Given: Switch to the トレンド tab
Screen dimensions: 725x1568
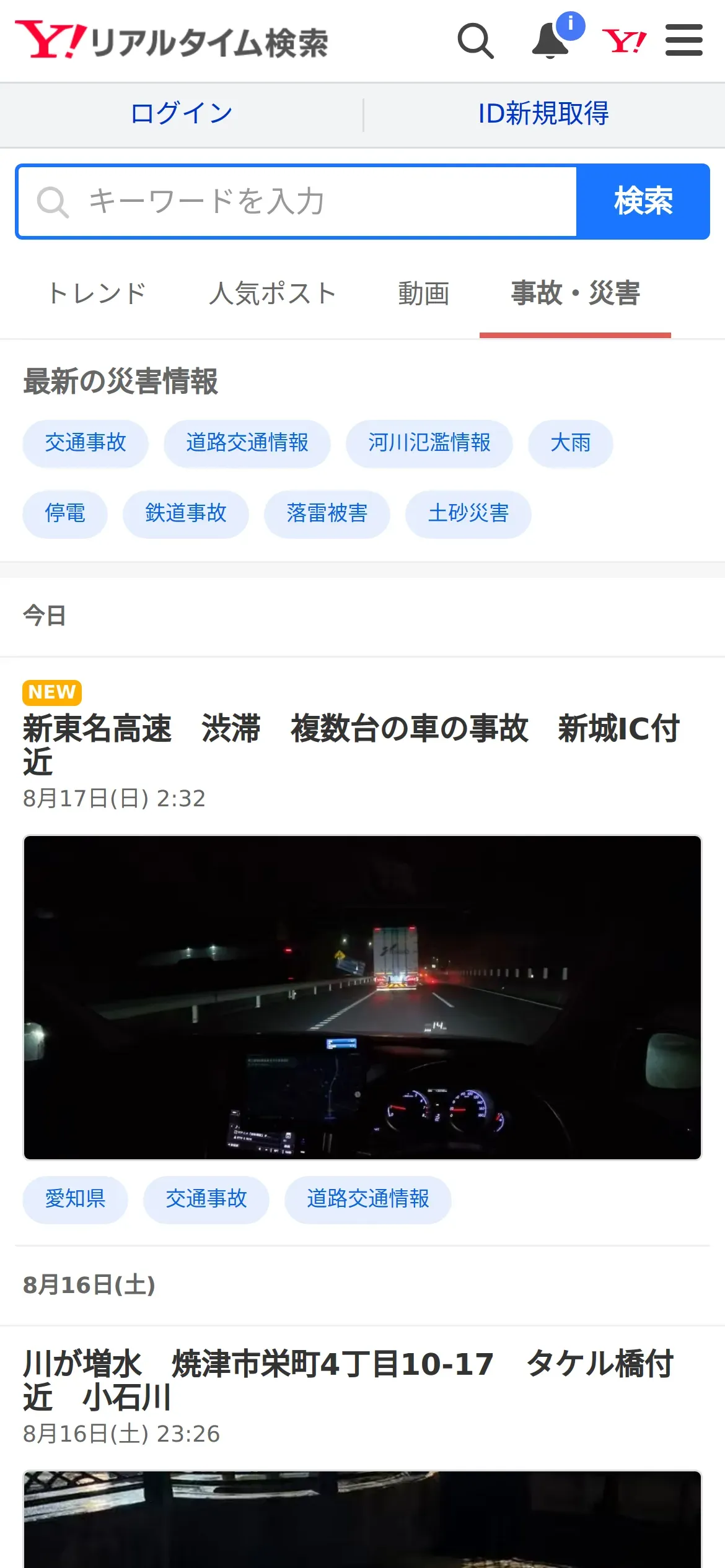Looking at the screenshot, I should click(97, 294).
